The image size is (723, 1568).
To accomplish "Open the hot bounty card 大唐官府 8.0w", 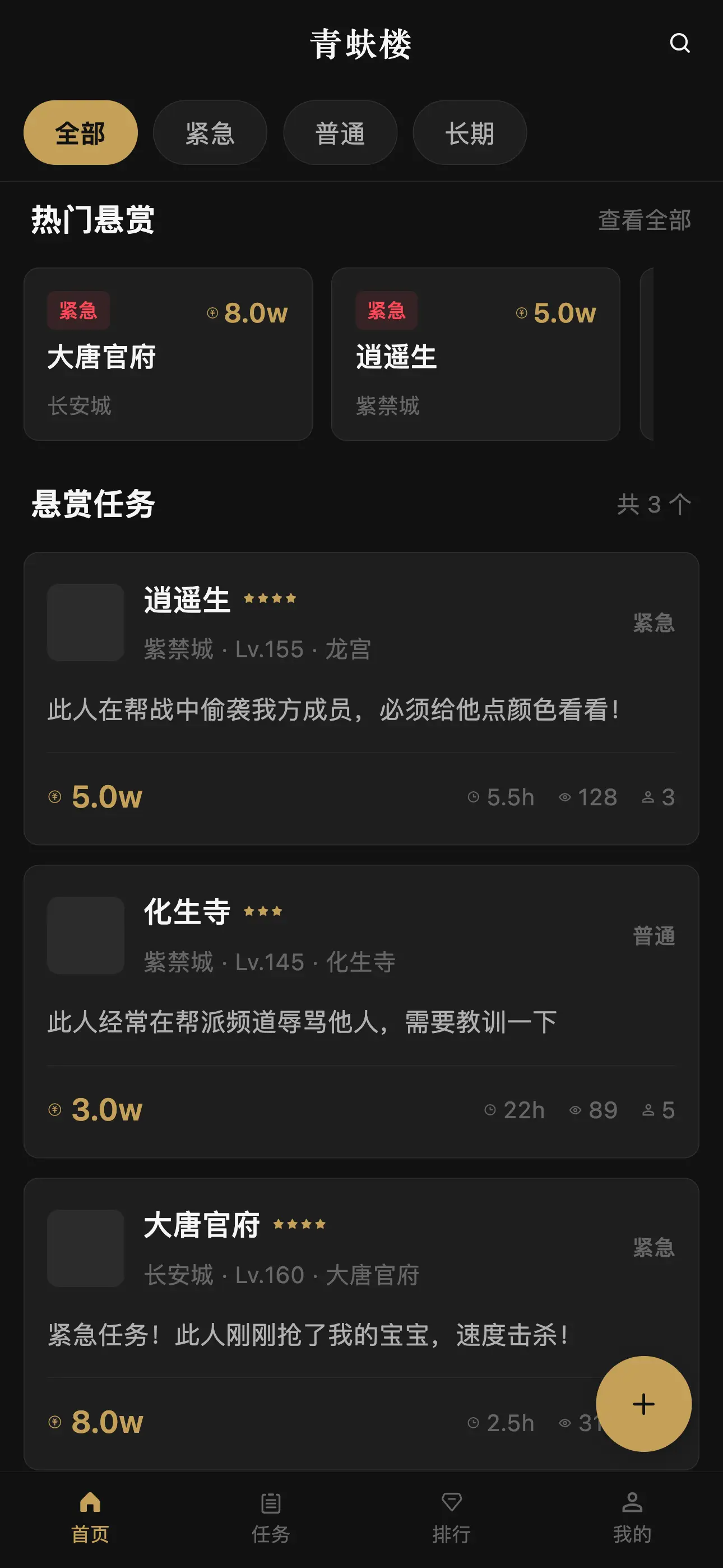I will pyautogui.click(x=168, y=354).
